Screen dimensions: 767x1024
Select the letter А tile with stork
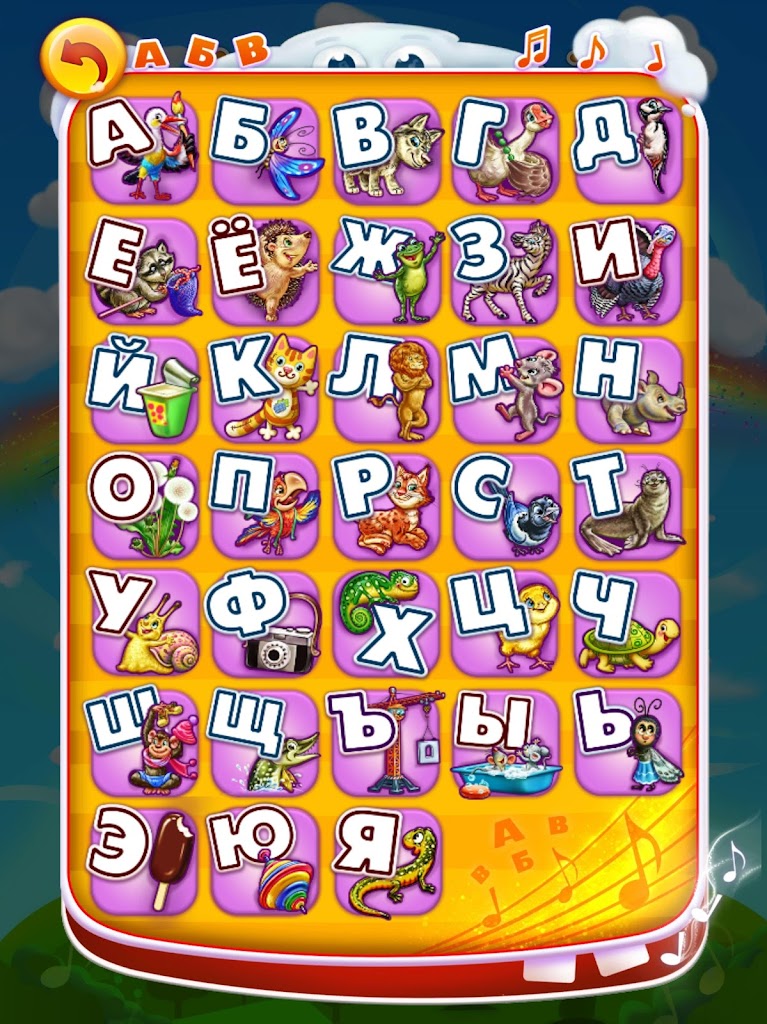pyautogui.click(x=145, y=150)
